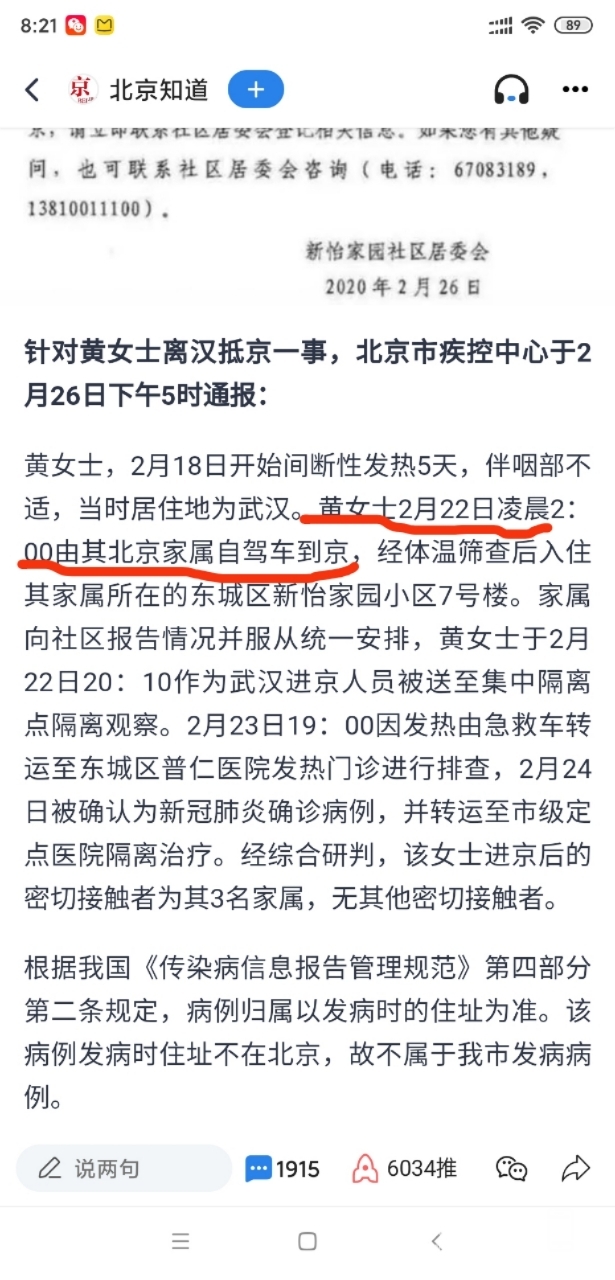Follow 北京知道 with the plus button
The height and width of the screenshot is (1280, 615).
click(255, 90)
